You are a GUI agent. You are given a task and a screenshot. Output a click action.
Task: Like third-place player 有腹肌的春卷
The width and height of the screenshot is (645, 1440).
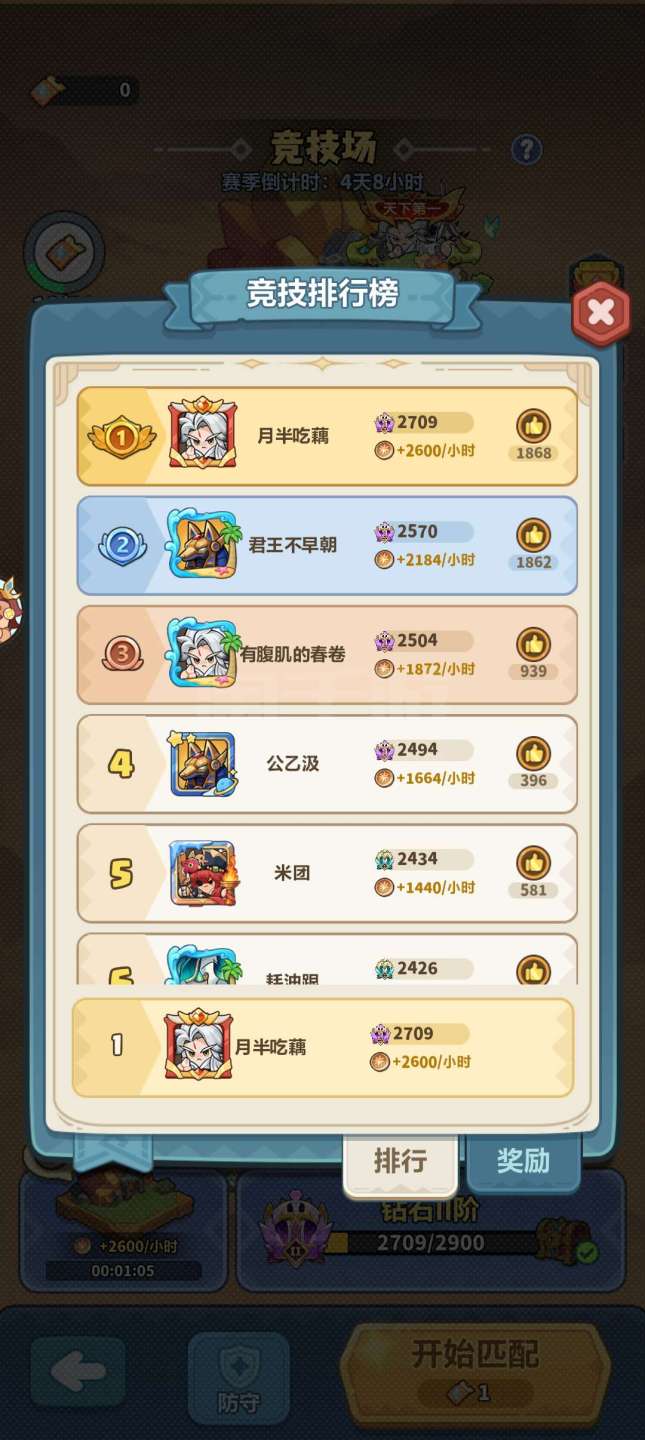pyautogui.click(x=533, y=645)
